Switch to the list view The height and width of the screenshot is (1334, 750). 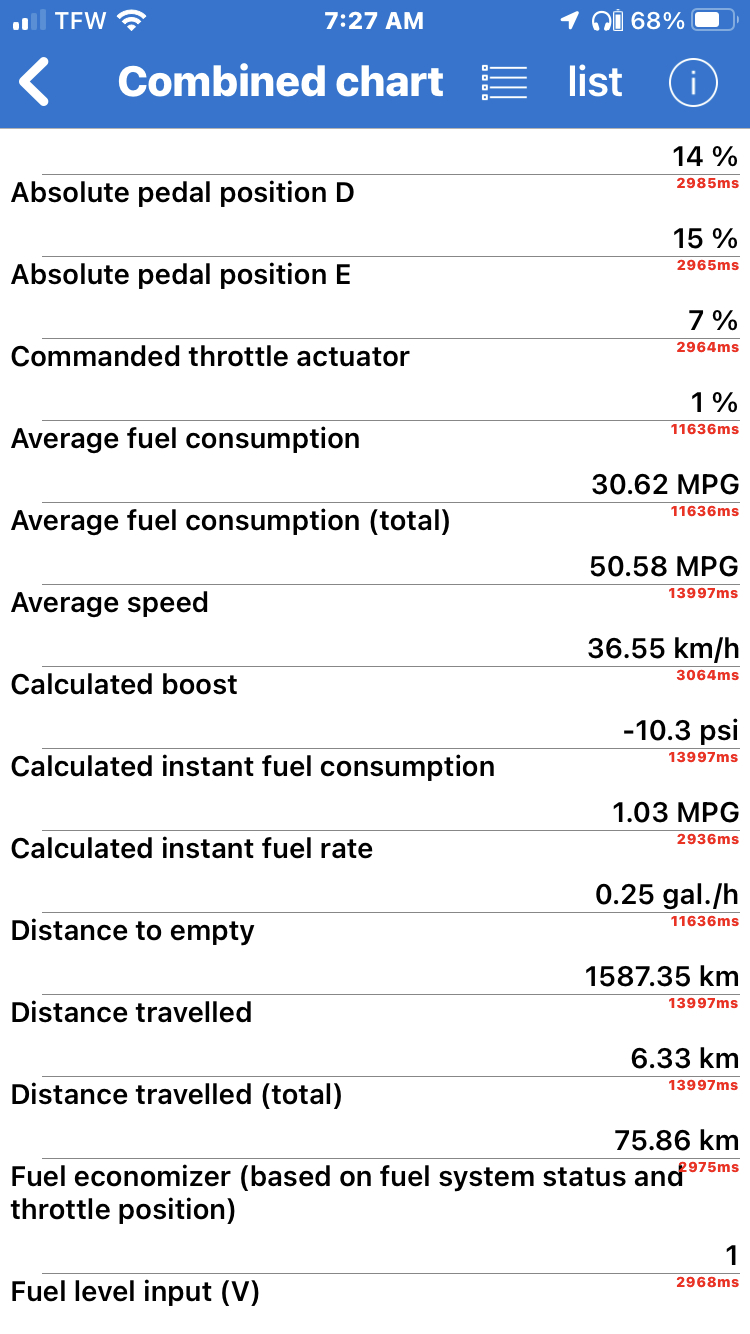(x=594, y=82)
